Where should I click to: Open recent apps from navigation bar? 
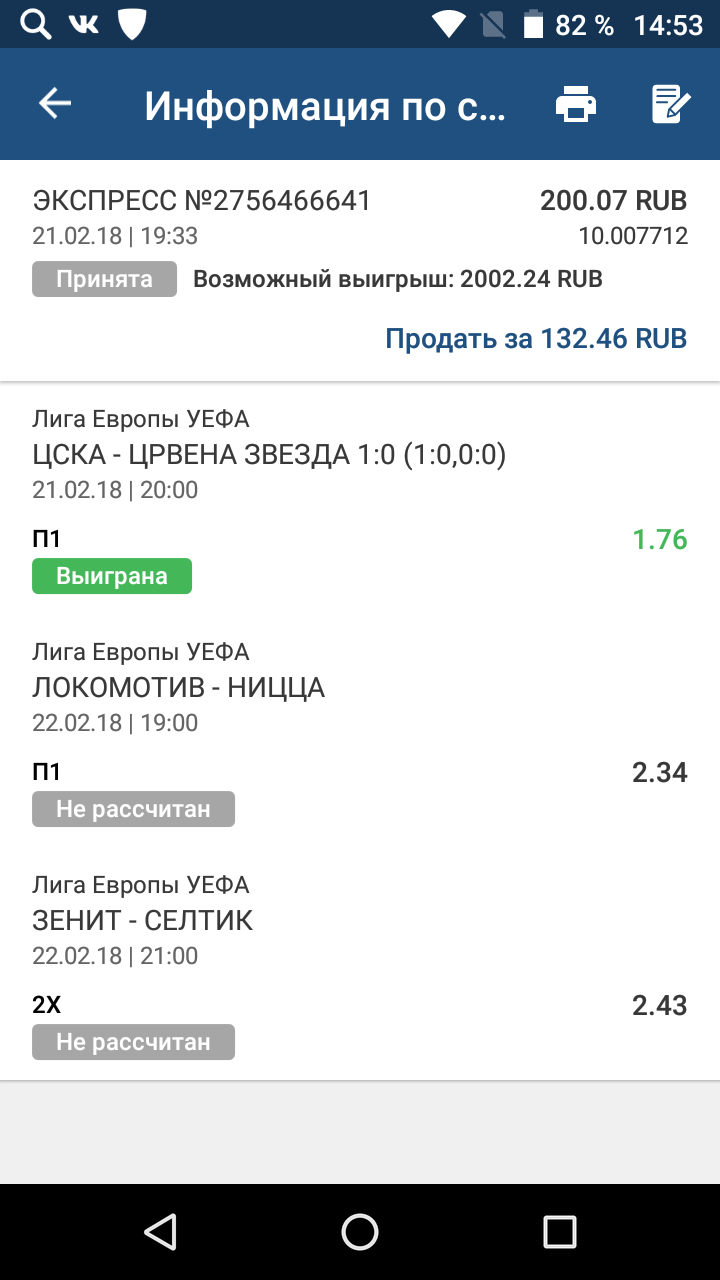coord(560,1231)
